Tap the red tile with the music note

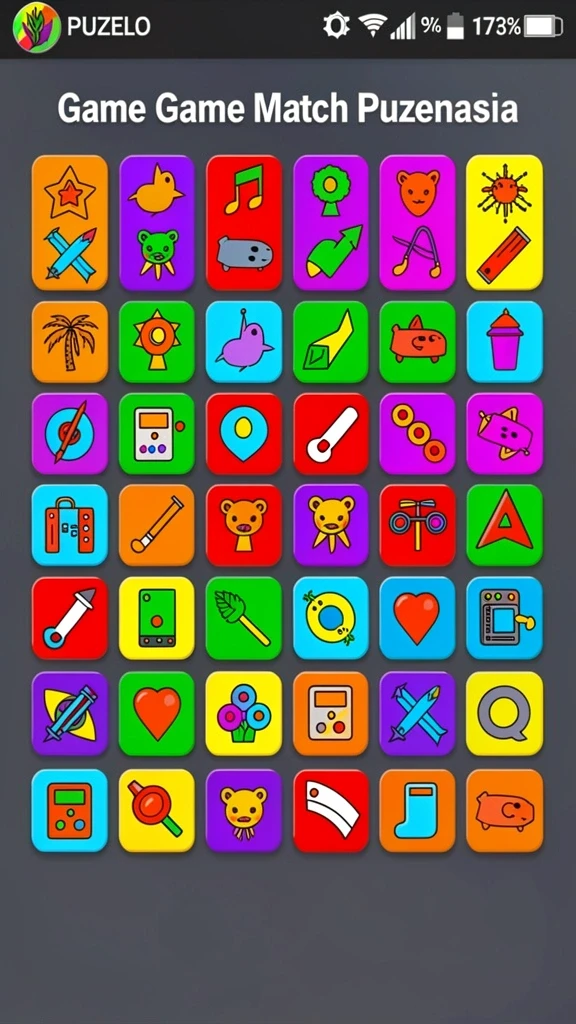point(244,222)
